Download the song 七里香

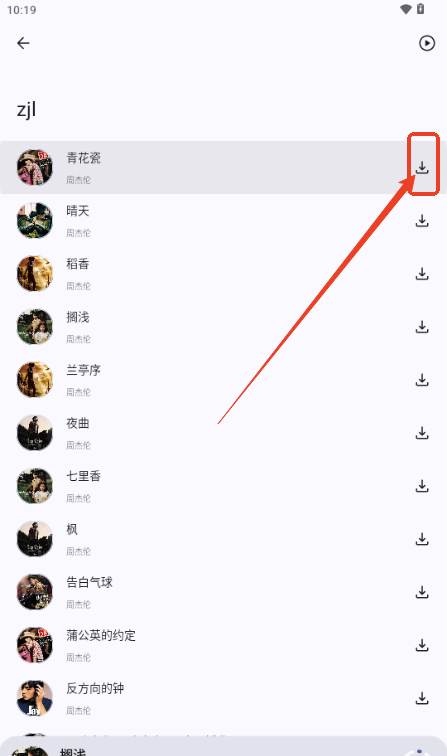point(422,486)
